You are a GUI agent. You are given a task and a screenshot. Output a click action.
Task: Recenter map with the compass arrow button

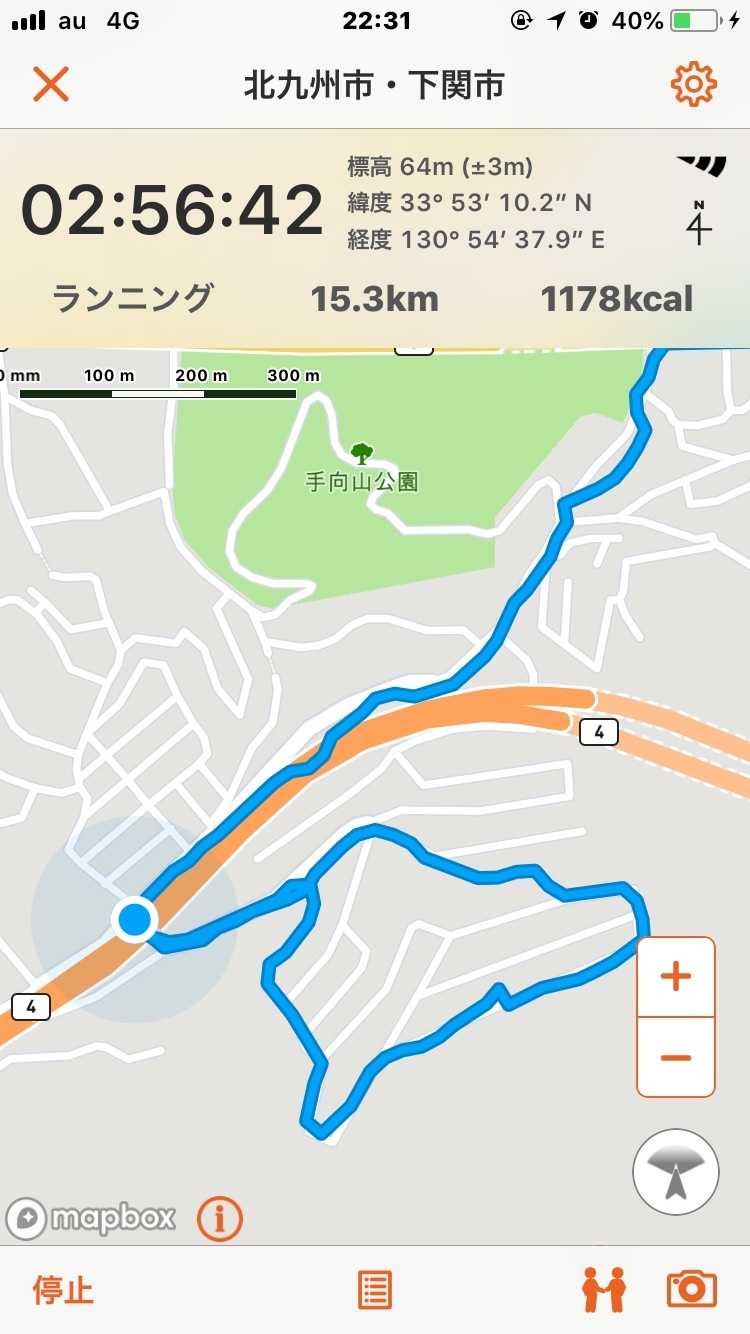676,1173
